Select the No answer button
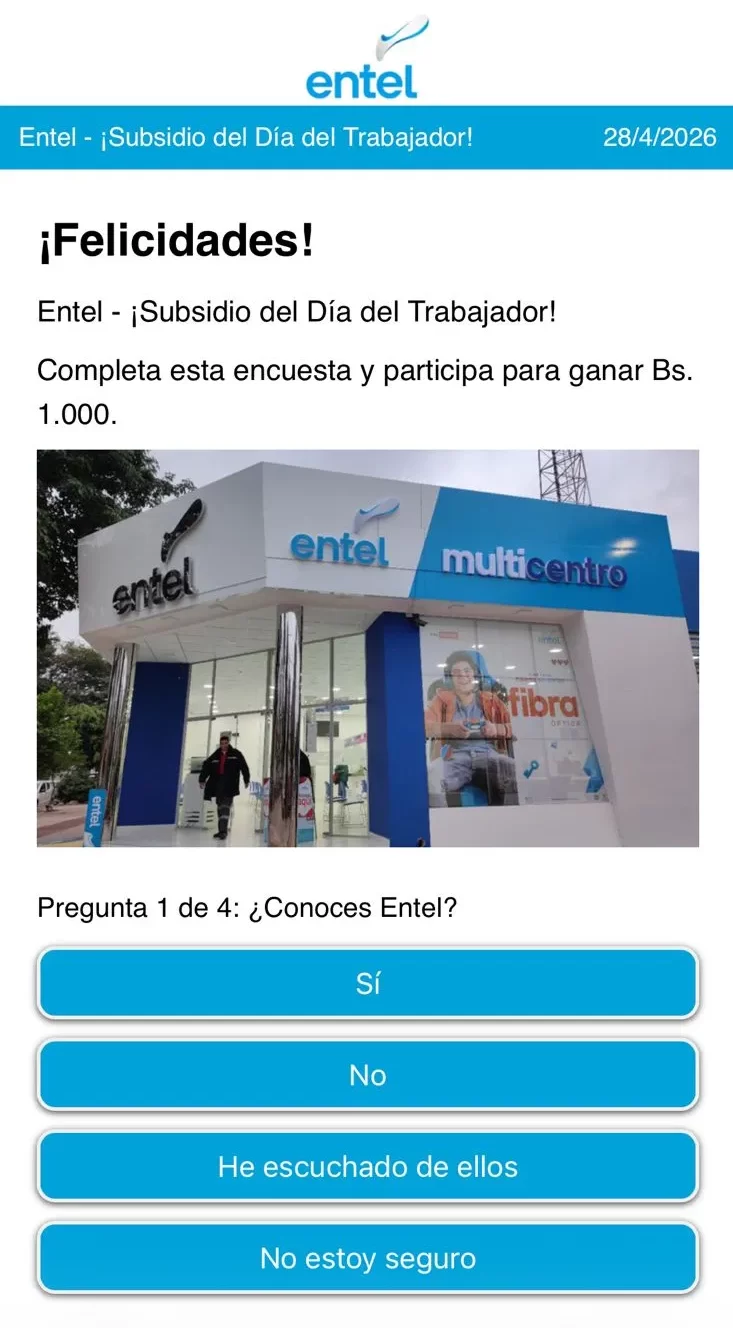 [367, 1075]
